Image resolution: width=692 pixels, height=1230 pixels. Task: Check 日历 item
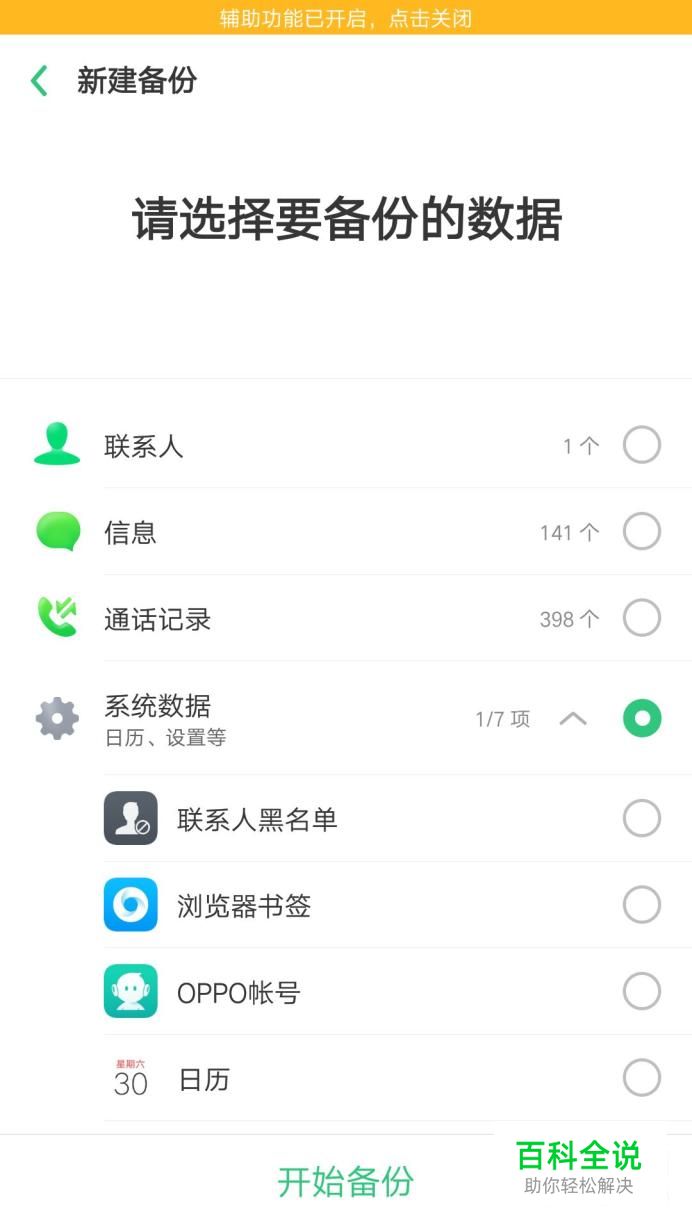[x=642, y=1078]
